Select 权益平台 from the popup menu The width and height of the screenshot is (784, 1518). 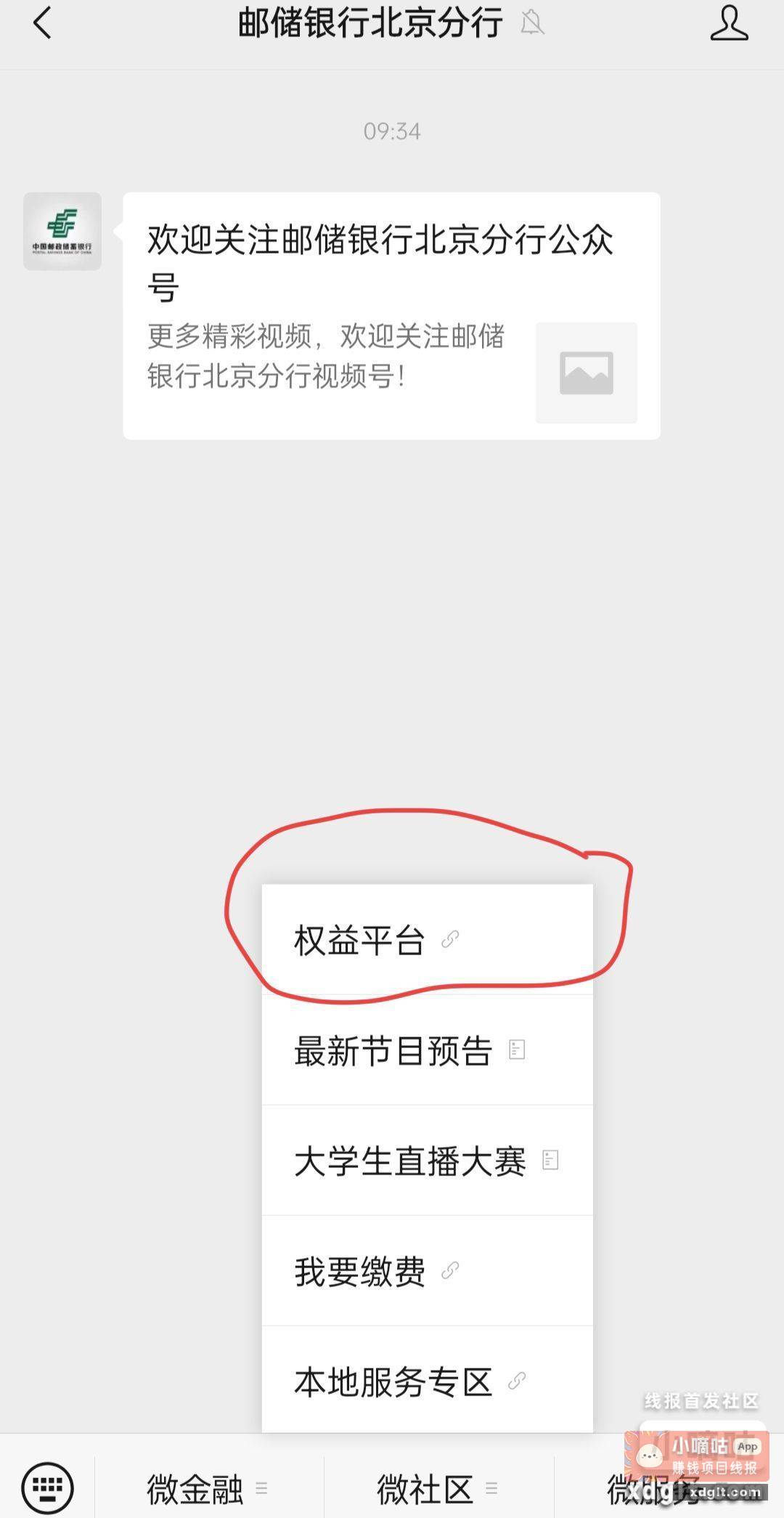[x=427, y=940]
